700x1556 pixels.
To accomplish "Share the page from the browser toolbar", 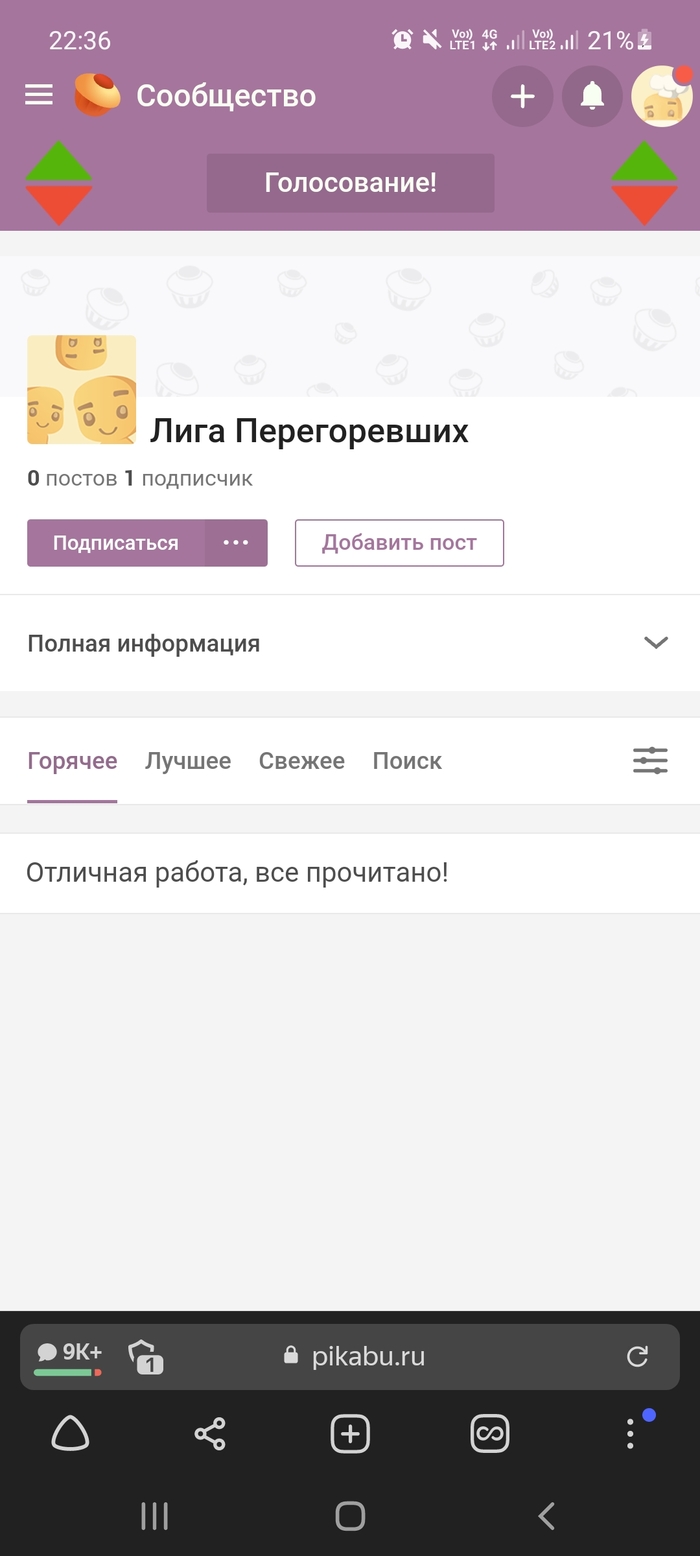I will click(x=210, y=1434).
